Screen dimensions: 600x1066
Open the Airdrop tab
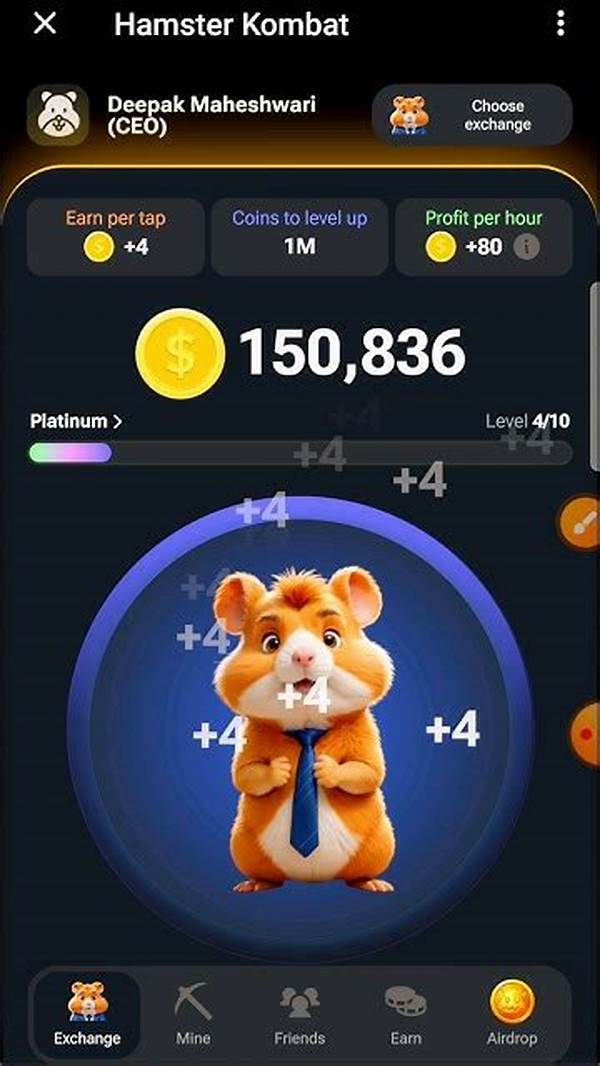511,1014
